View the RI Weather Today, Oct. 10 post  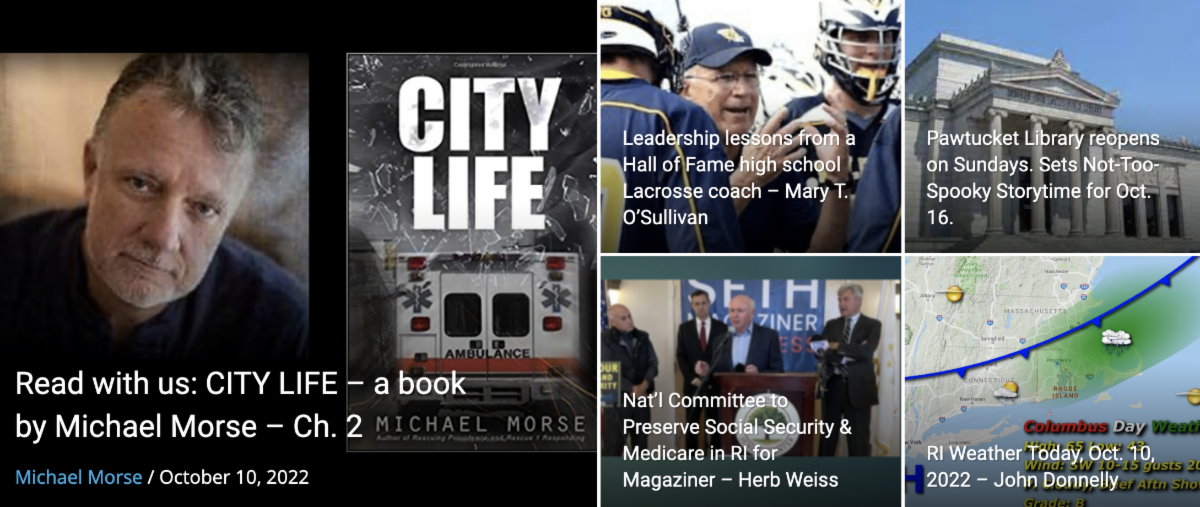pos(1040,468)
